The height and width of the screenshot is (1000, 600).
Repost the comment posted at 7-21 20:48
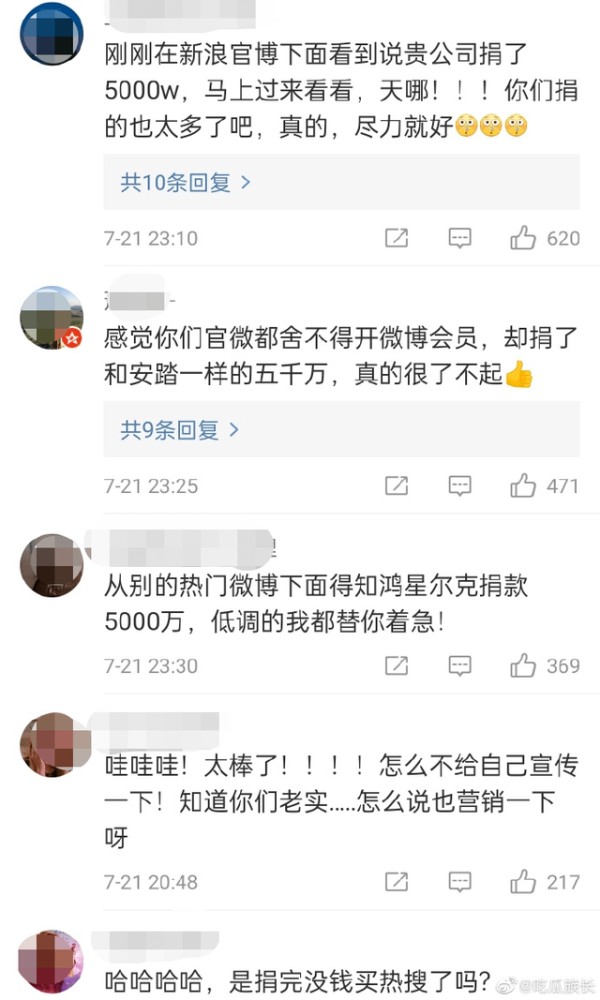point(396,882)
